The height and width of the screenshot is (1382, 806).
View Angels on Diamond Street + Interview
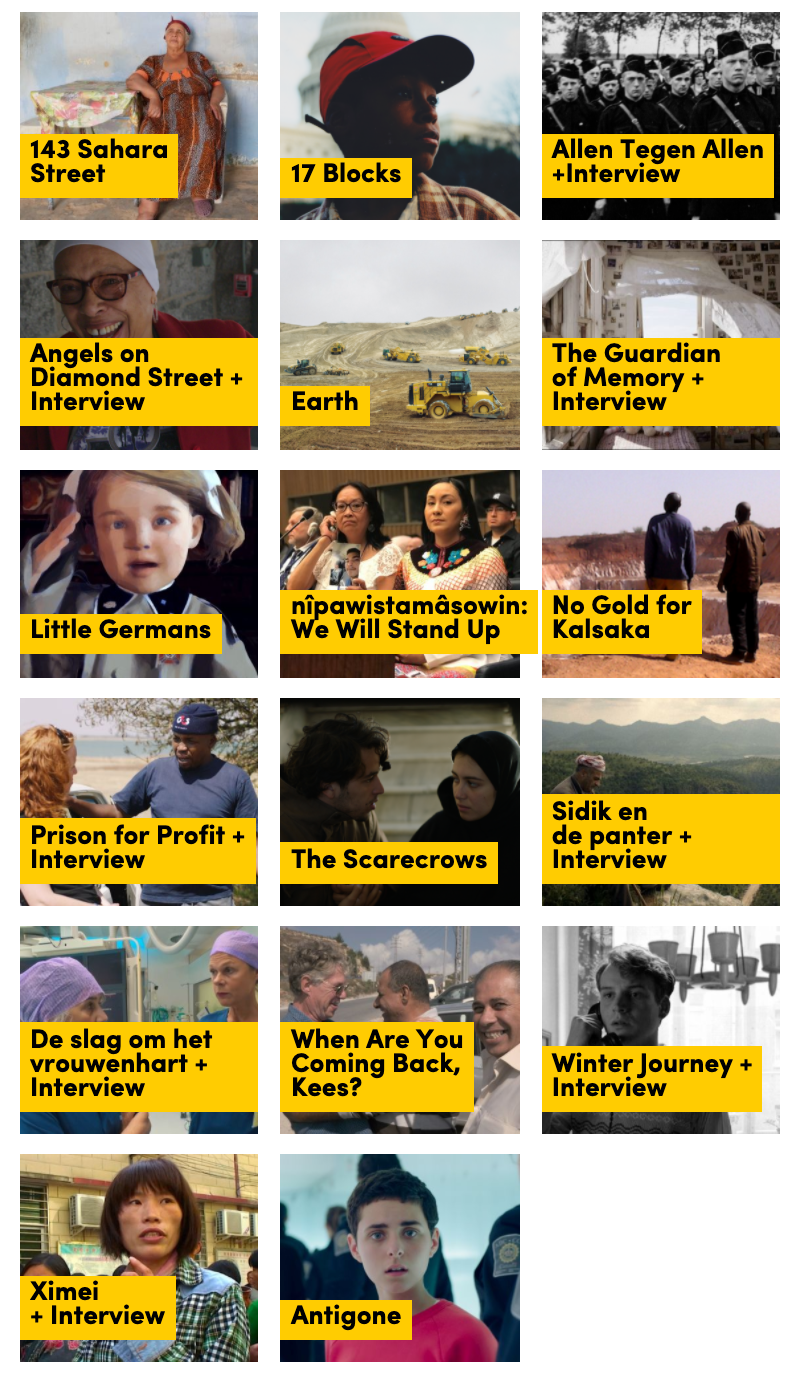[139, 345]
